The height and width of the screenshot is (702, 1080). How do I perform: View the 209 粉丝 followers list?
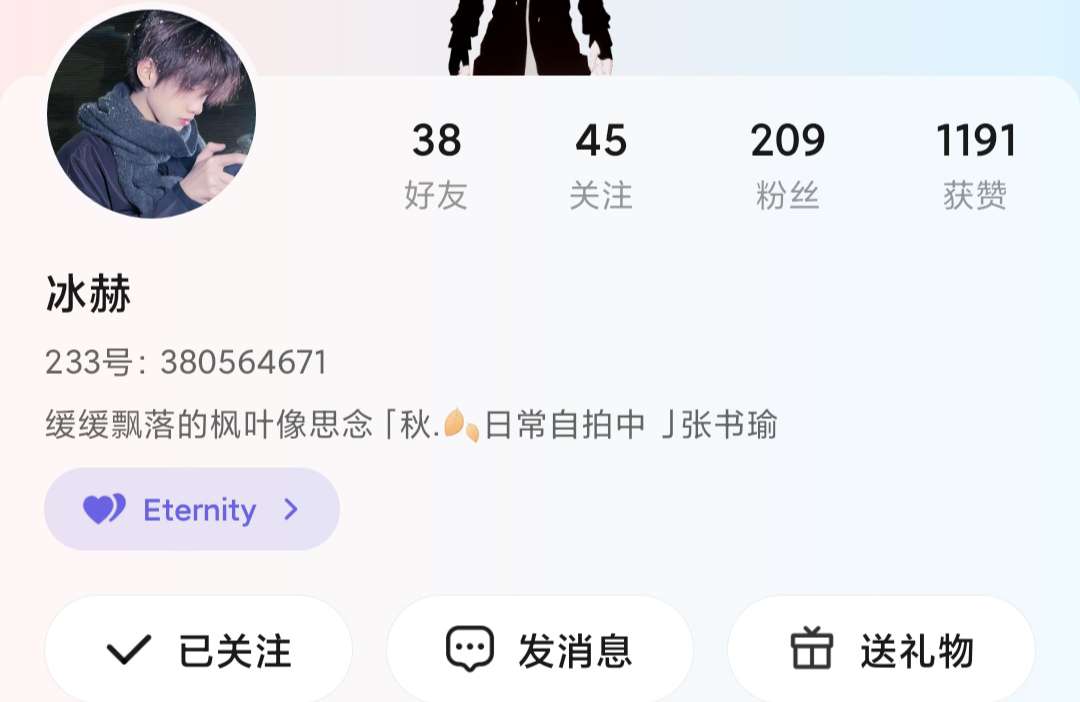point(788,165)
